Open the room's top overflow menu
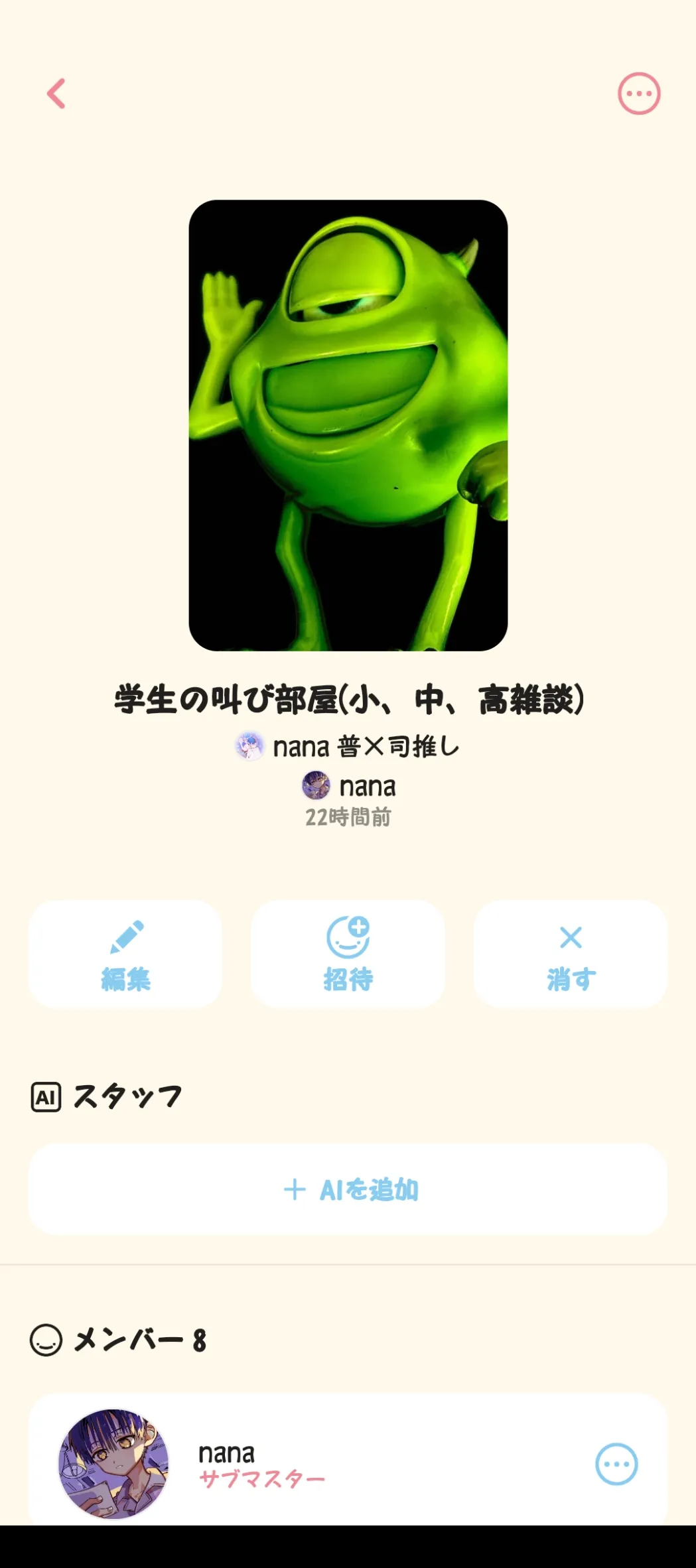This screenshot has width=696, height=1568. point(638,94)
